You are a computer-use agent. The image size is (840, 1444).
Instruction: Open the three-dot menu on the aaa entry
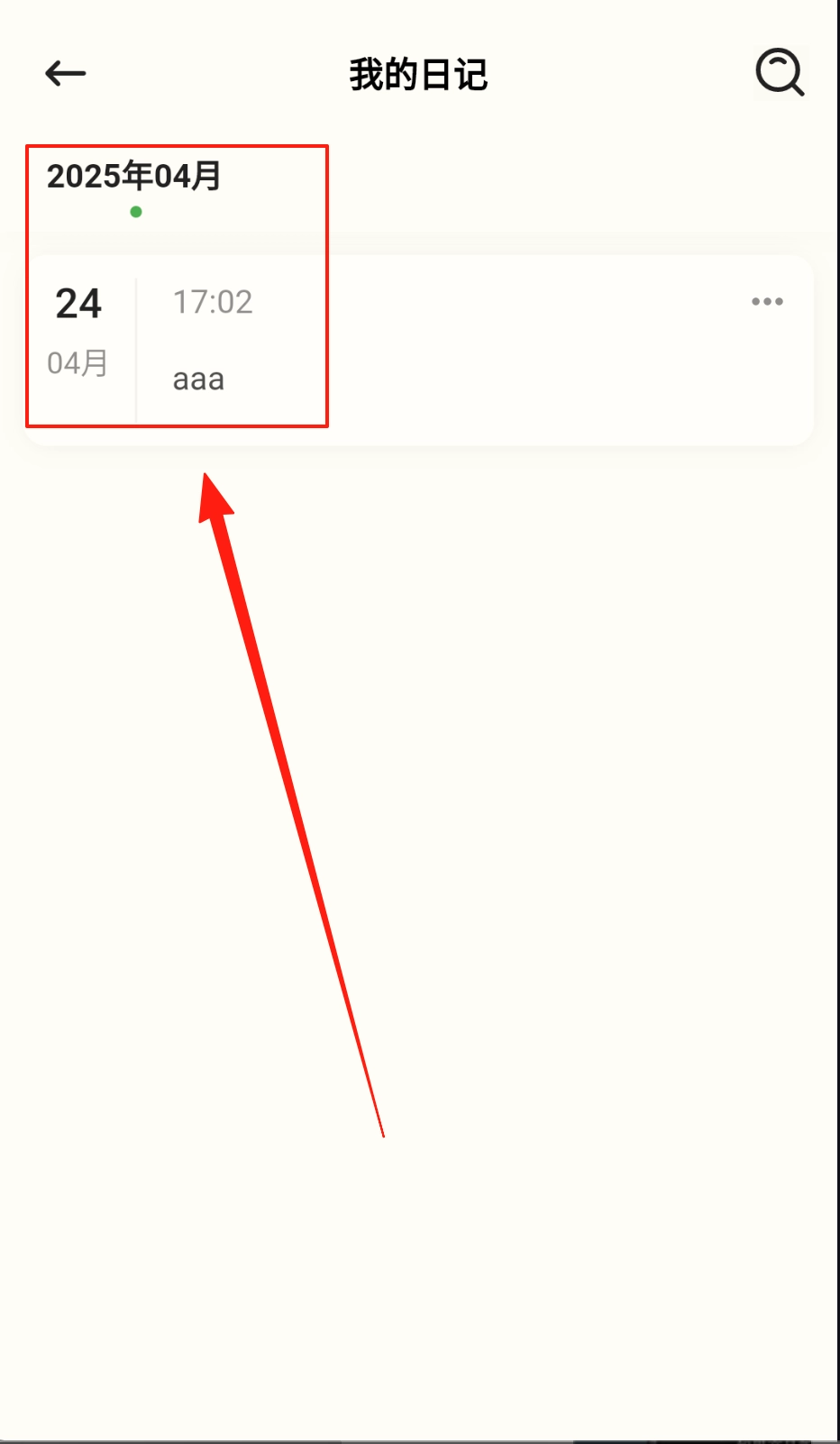[x=767, y=302]
